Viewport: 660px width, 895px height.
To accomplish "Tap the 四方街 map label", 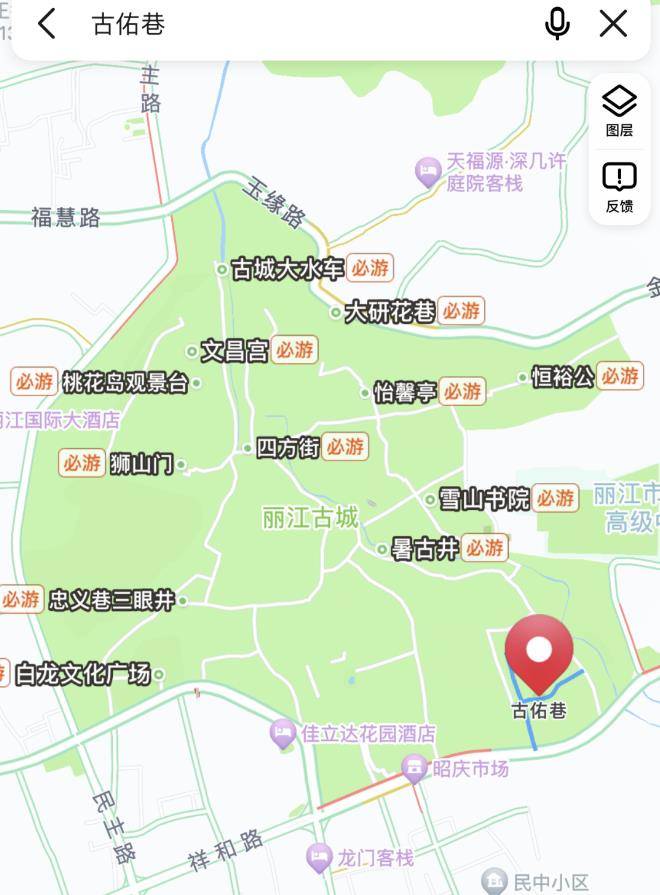I will pos(288,448).
